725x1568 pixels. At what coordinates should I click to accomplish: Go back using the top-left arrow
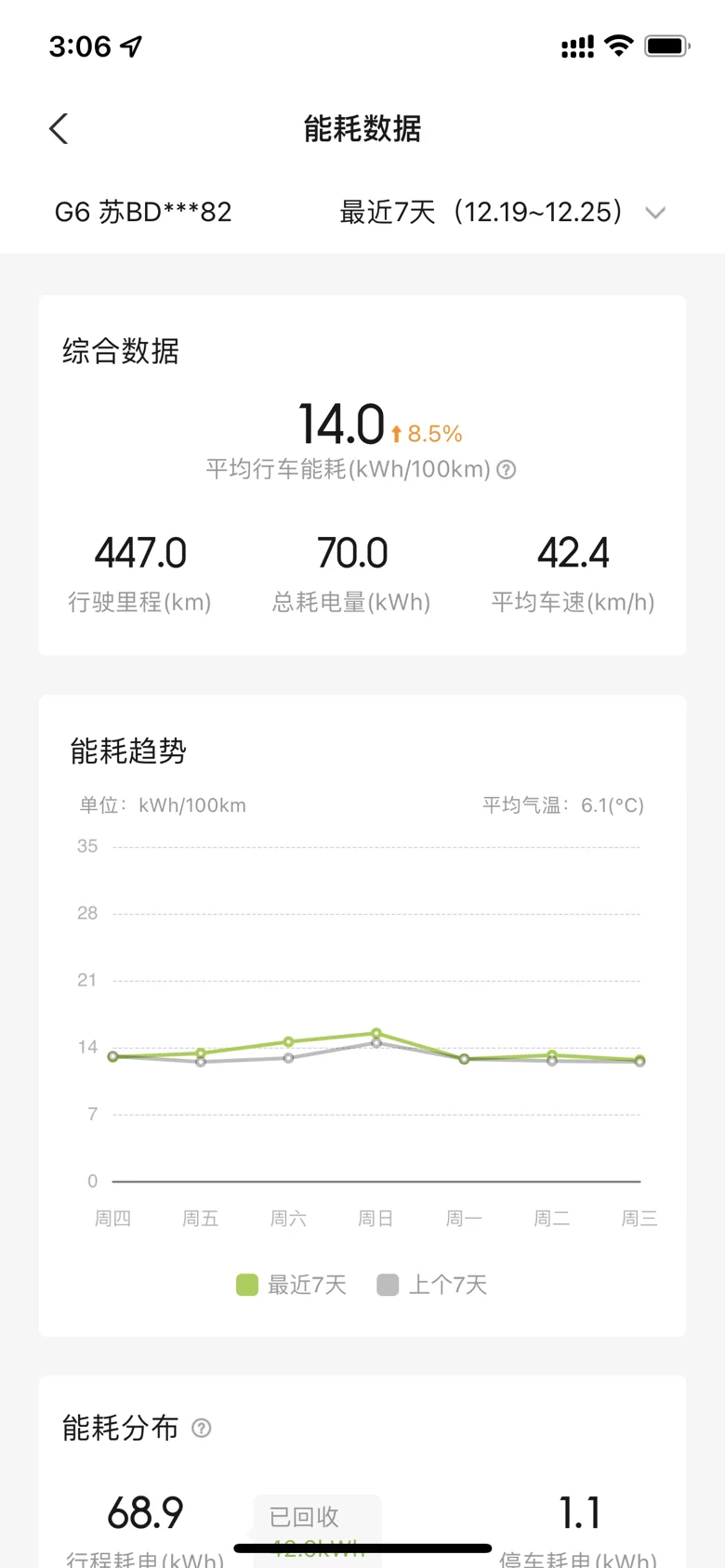[59, 129]
